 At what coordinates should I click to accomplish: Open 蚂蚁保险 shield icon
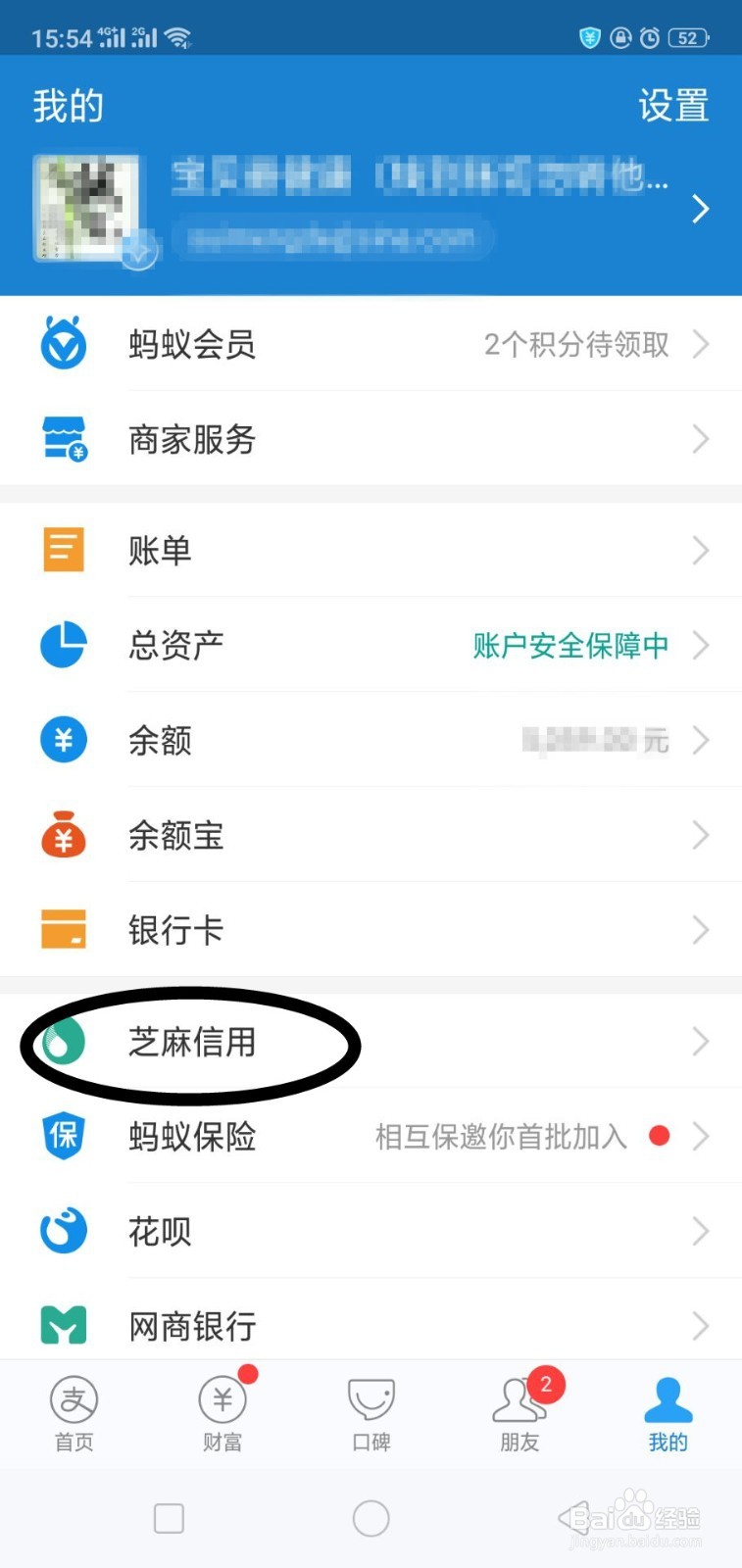click(x=62, y=1136)
